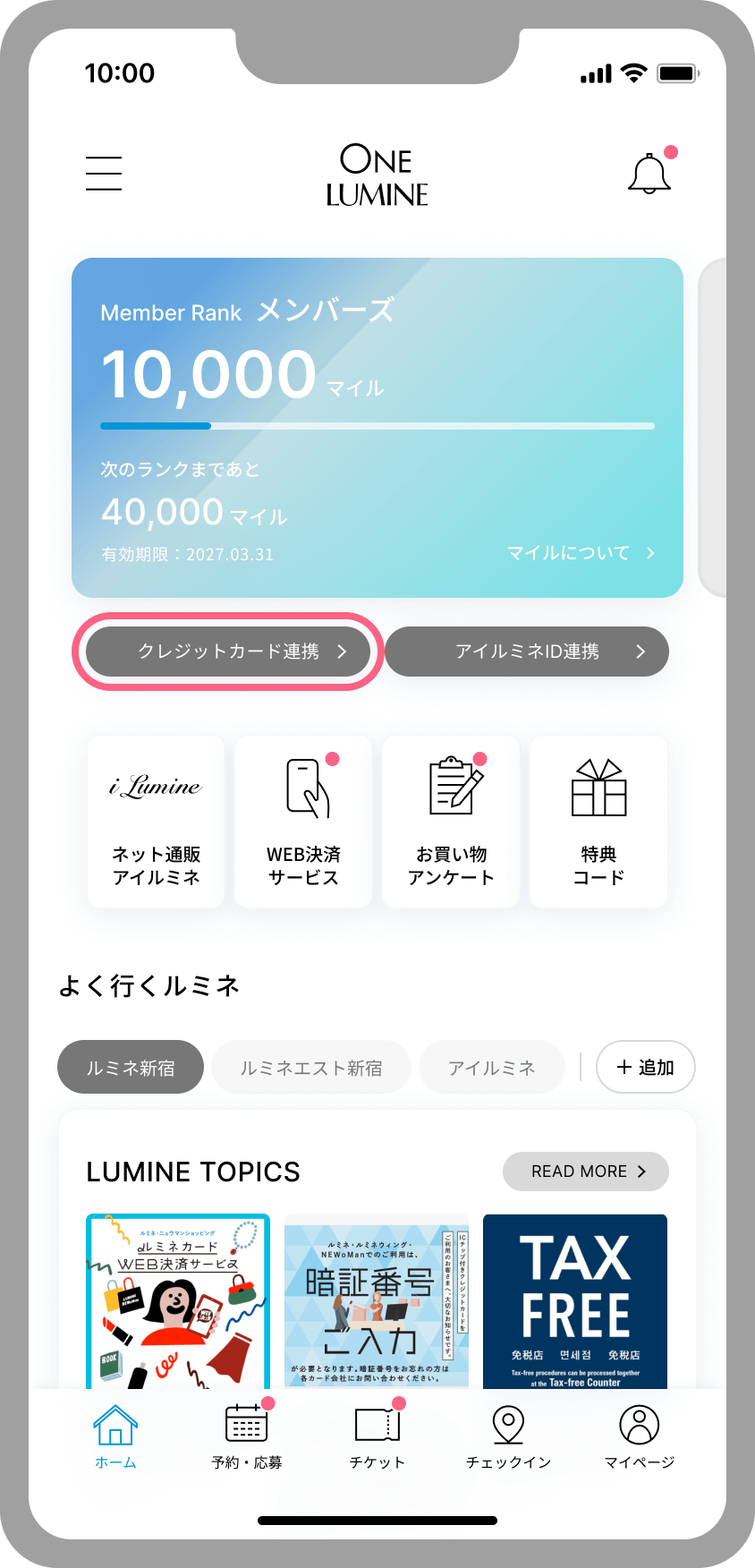Open the 暗証番号ご入力 topic banner
Viewport: 755px width, 1568px height.
pos(377,1301)
